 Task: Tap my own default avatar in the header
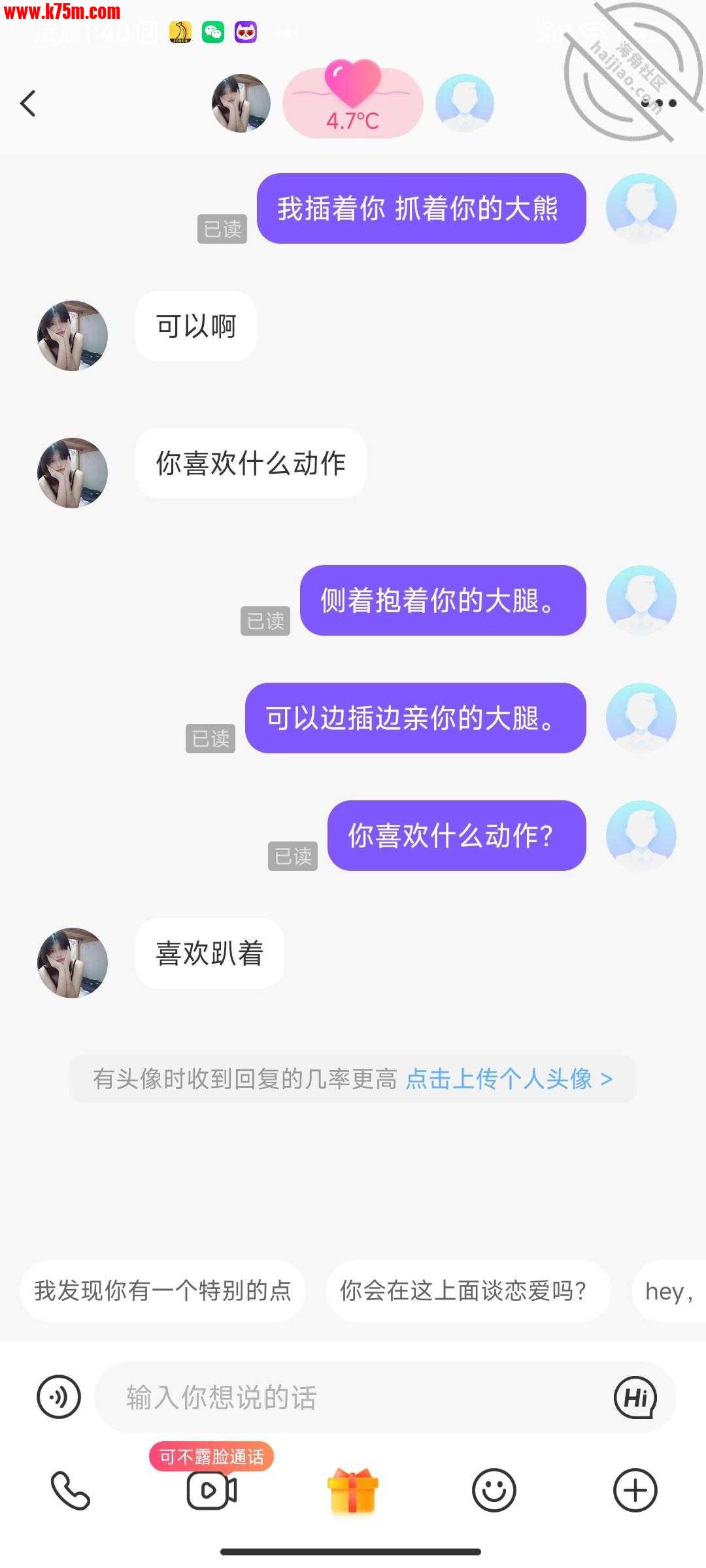465,103
